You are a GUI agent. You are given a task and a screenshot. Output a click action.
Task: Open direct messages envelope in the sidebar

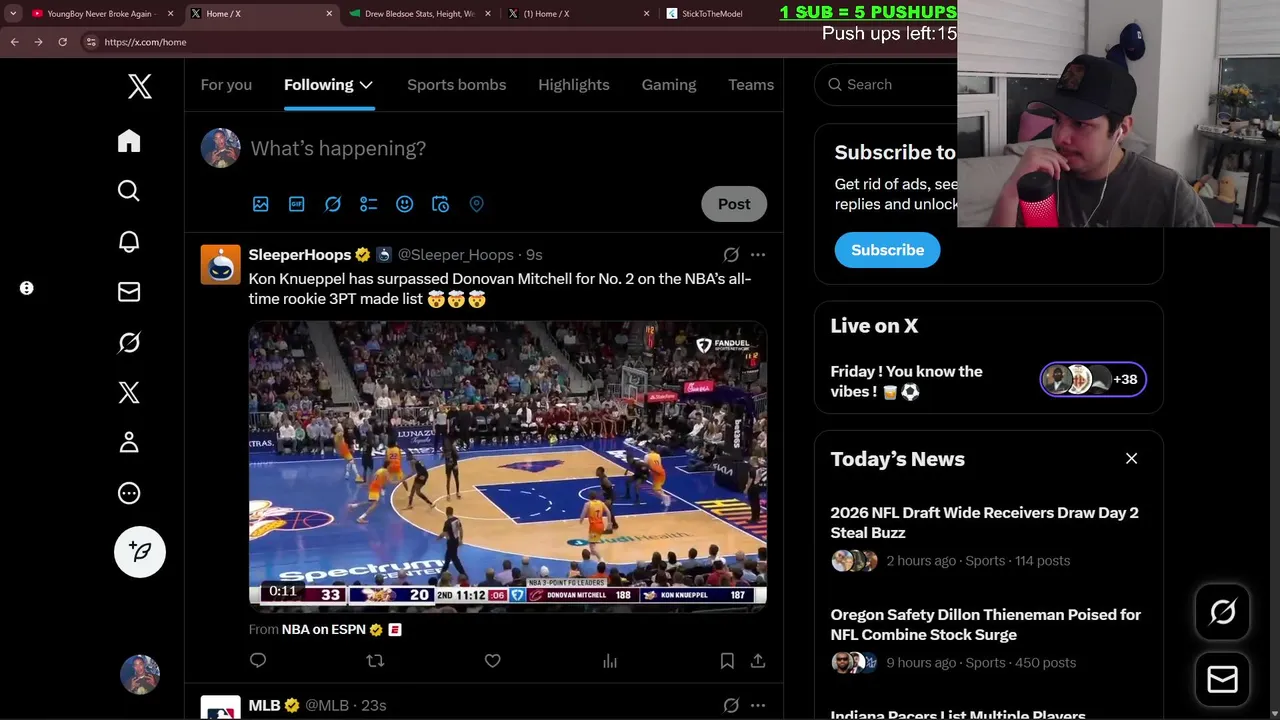pos(129,292)
